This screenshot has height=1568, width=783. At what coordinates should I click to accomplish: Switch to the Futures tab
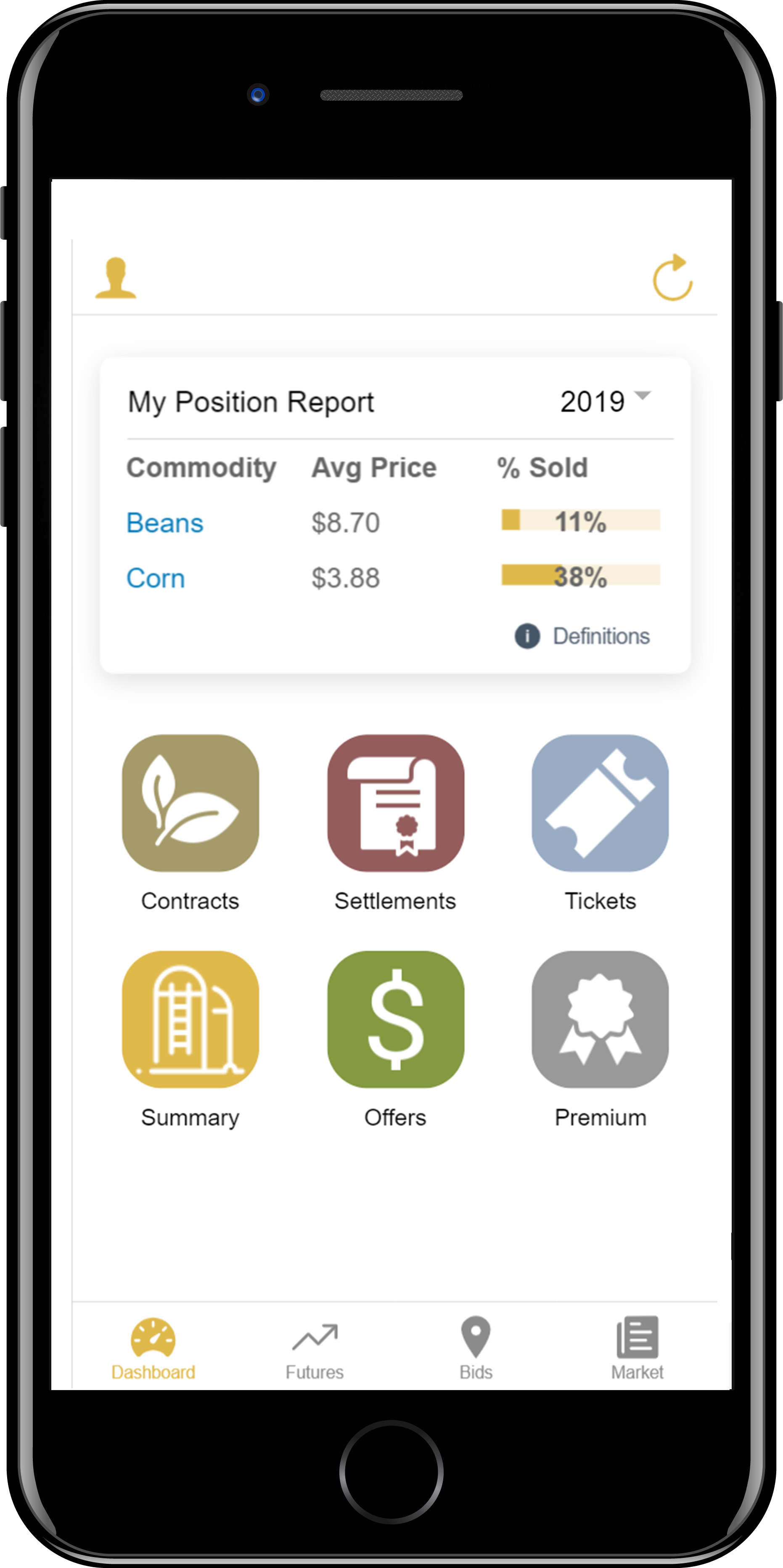315,1348
